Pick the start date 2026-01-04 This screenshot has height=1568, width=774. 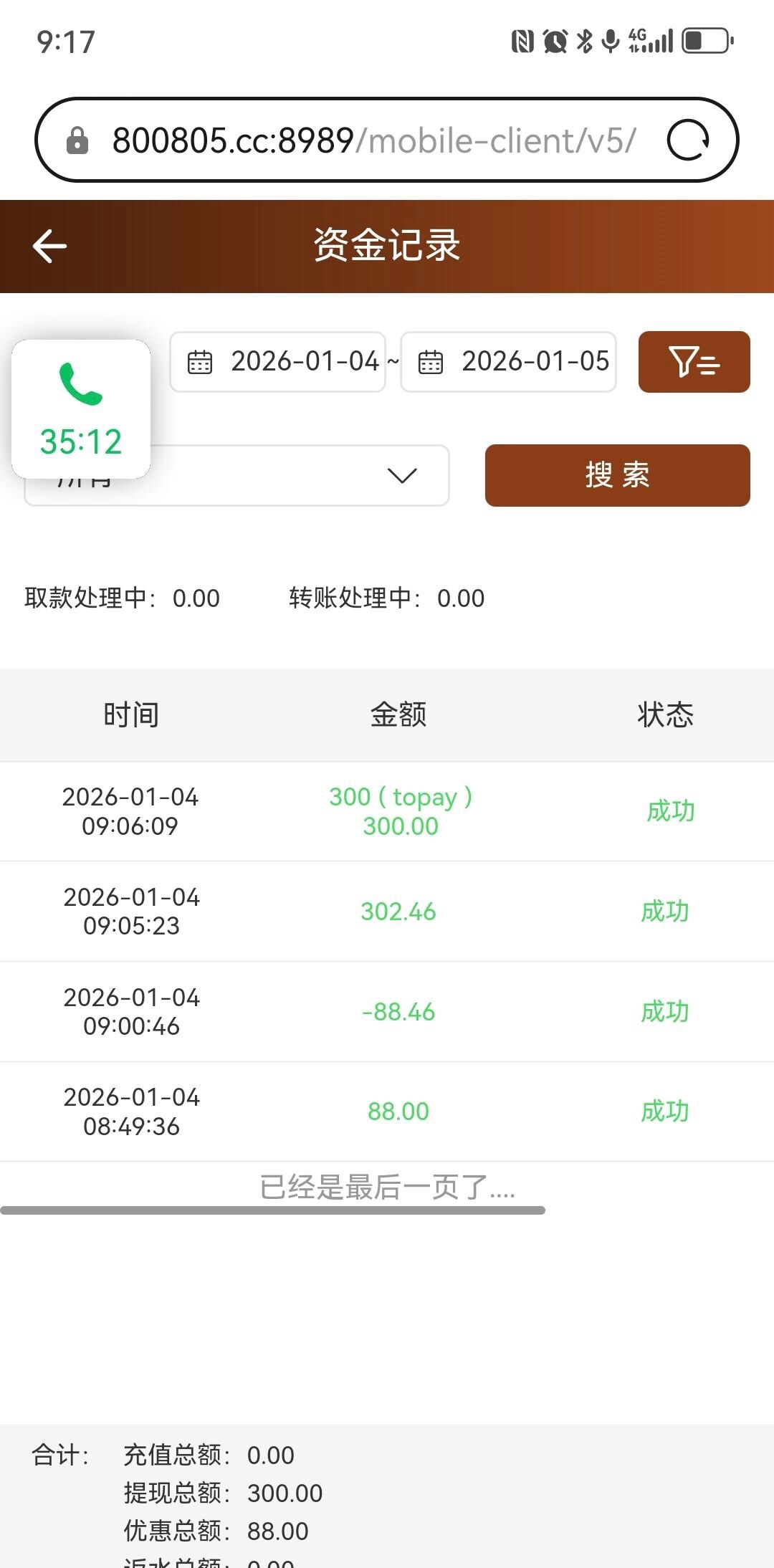278,362
